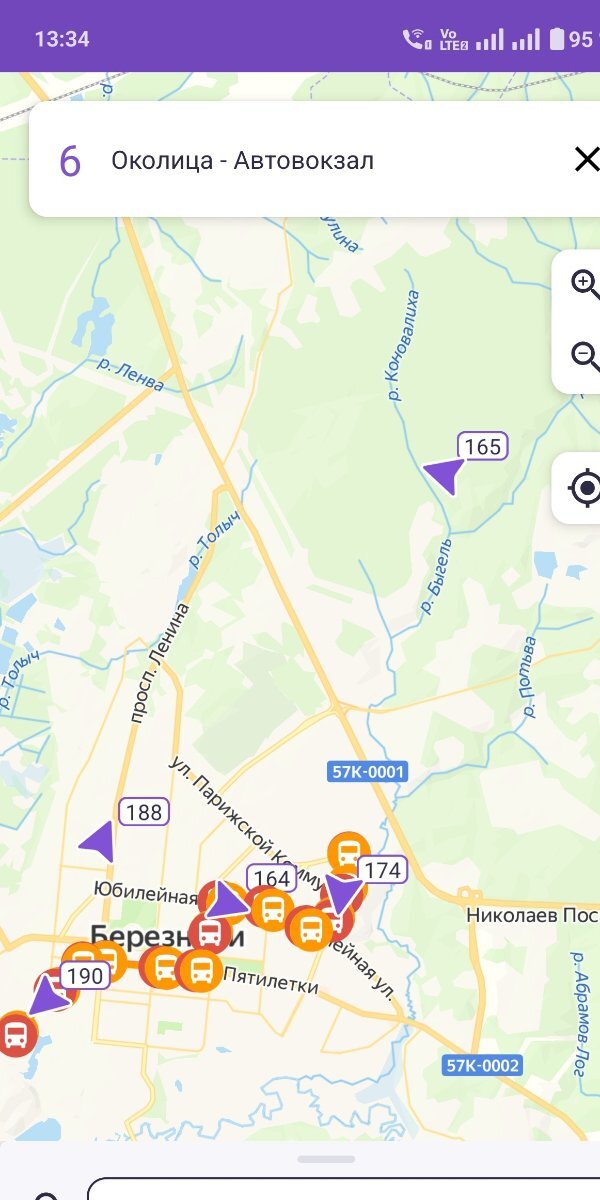The height and width of the screenshot is (1200, 600).
Task: Center map on my current location
Action: click(584, 489)
